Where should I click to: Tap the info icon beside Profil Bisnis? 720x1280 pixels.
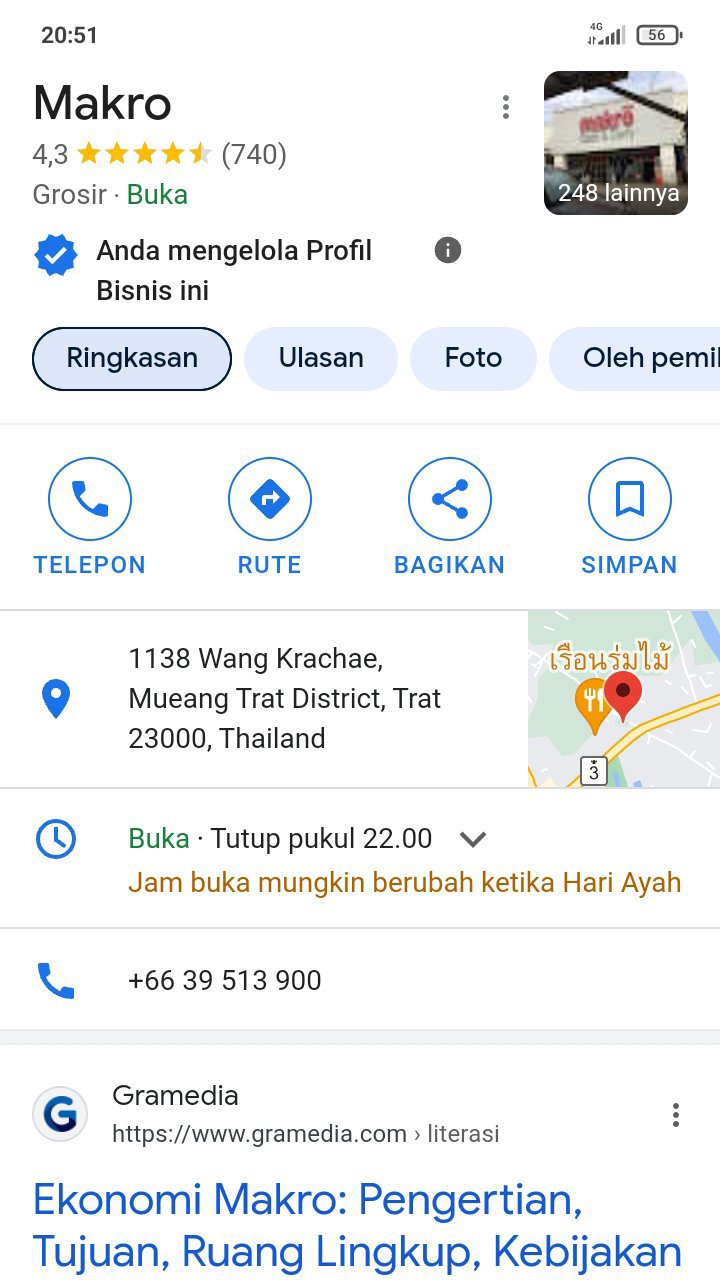click(x=448, y=250)
